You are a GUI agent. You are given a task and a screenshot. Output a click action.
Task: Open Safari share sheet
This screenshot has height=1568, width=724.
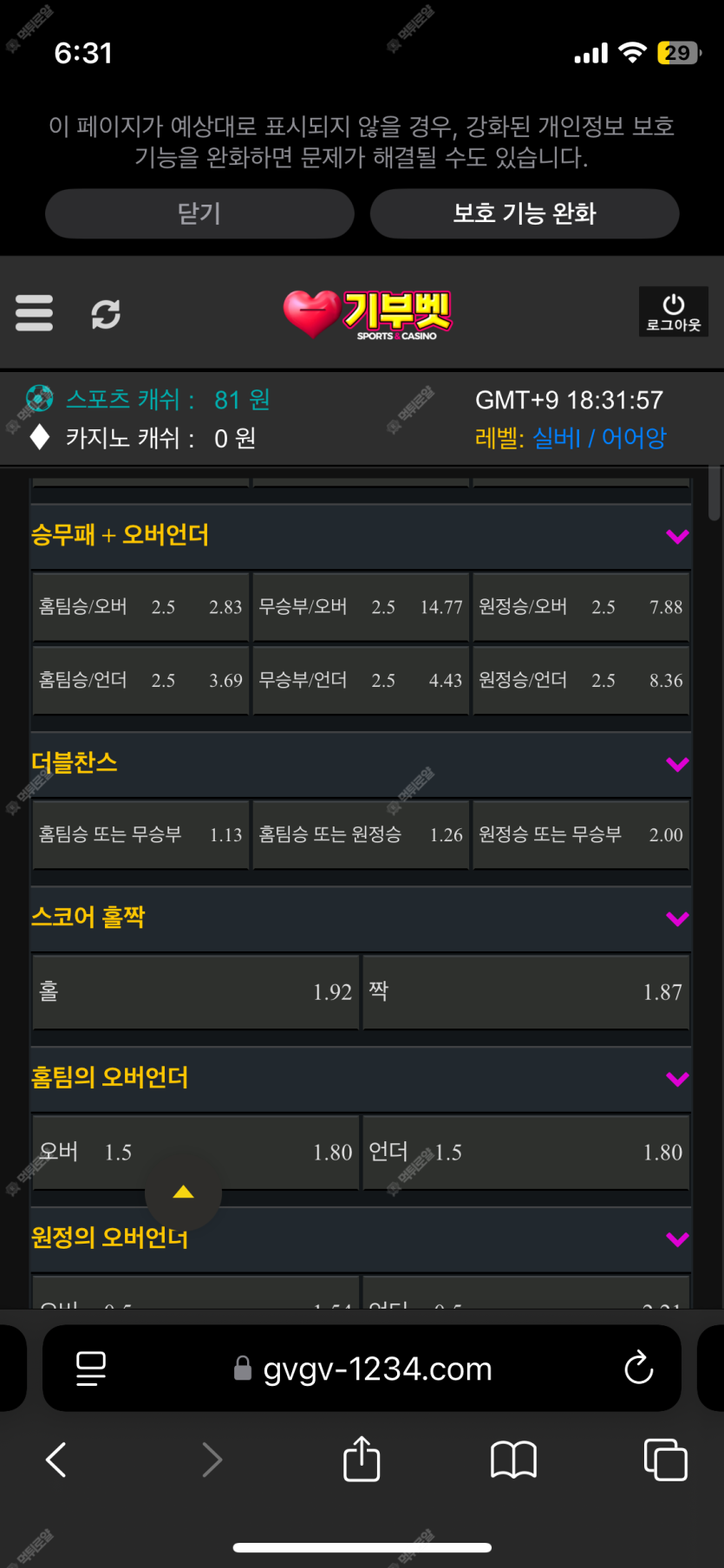pos(362,1460)
